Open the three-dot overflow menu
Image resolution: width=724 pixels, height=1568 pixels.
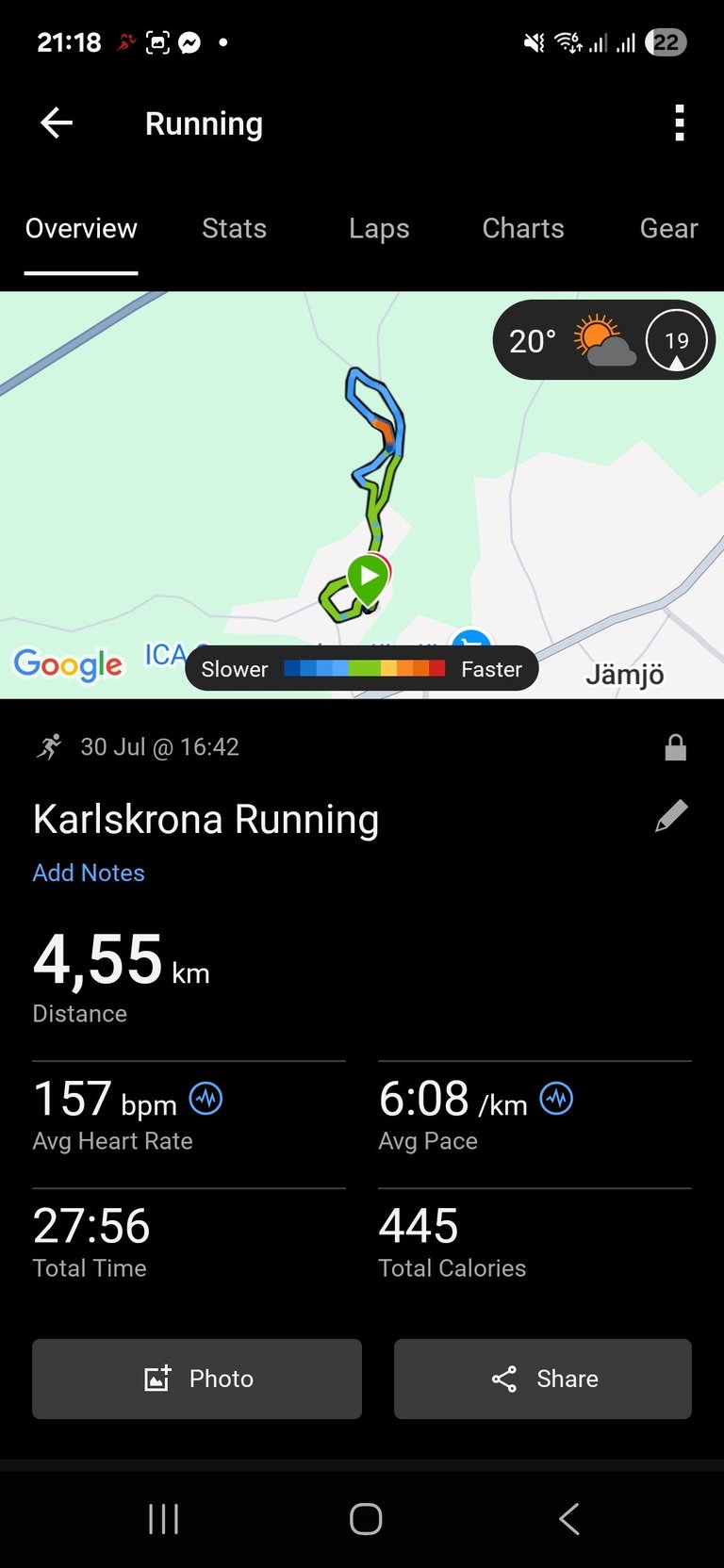click(x=679, y=123)
